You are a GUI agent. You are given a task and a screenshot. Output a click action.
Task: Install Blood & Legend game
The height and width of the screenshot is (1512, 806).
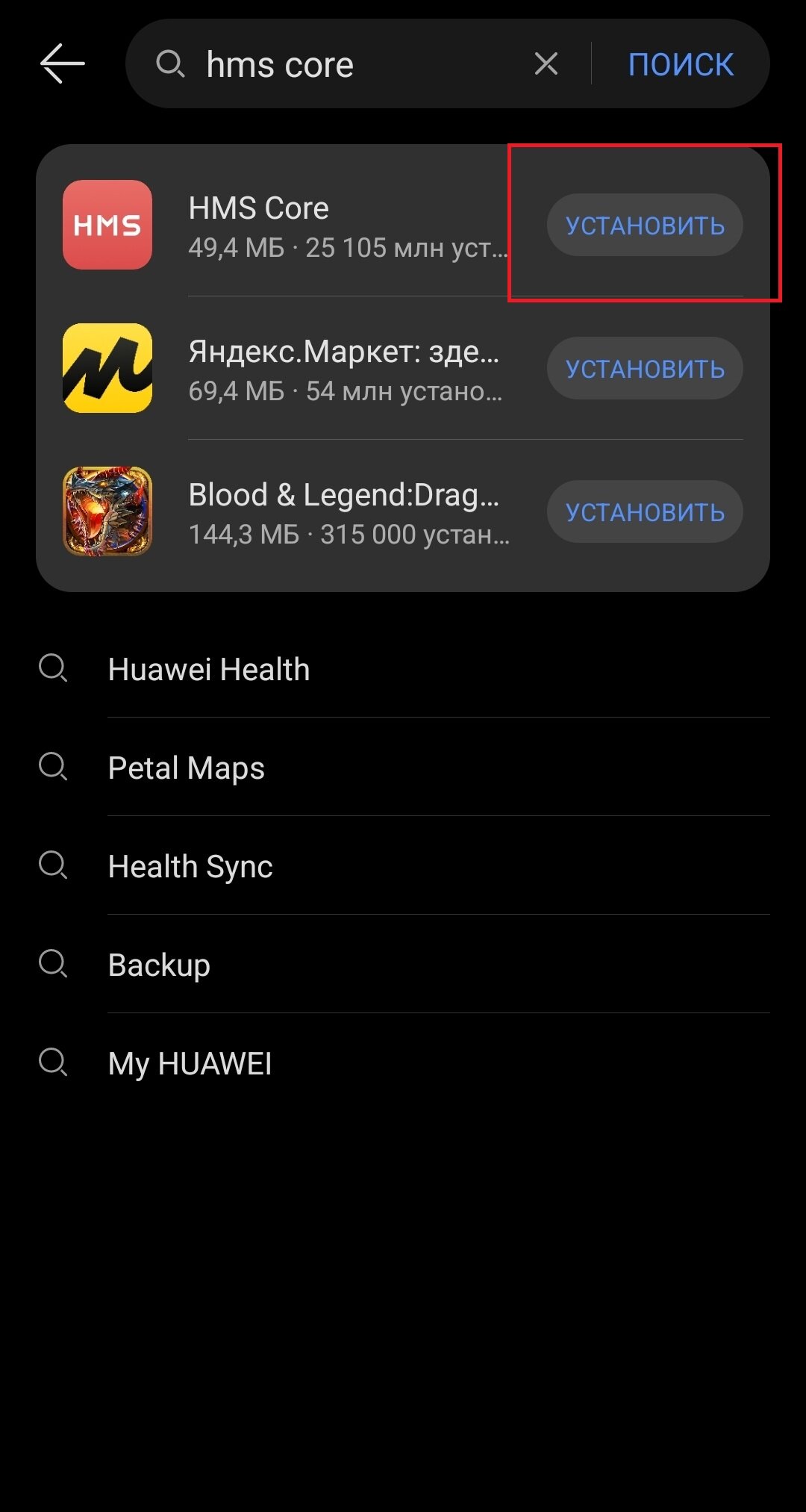pyautogui.click(x=645, y=511)
